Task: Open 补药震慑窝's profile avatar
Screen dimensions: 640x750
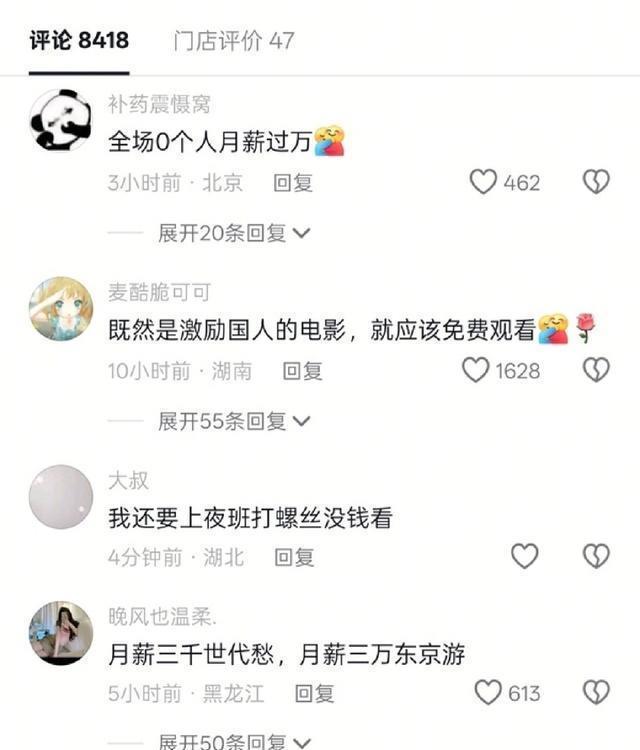Action: pos(61,120)
